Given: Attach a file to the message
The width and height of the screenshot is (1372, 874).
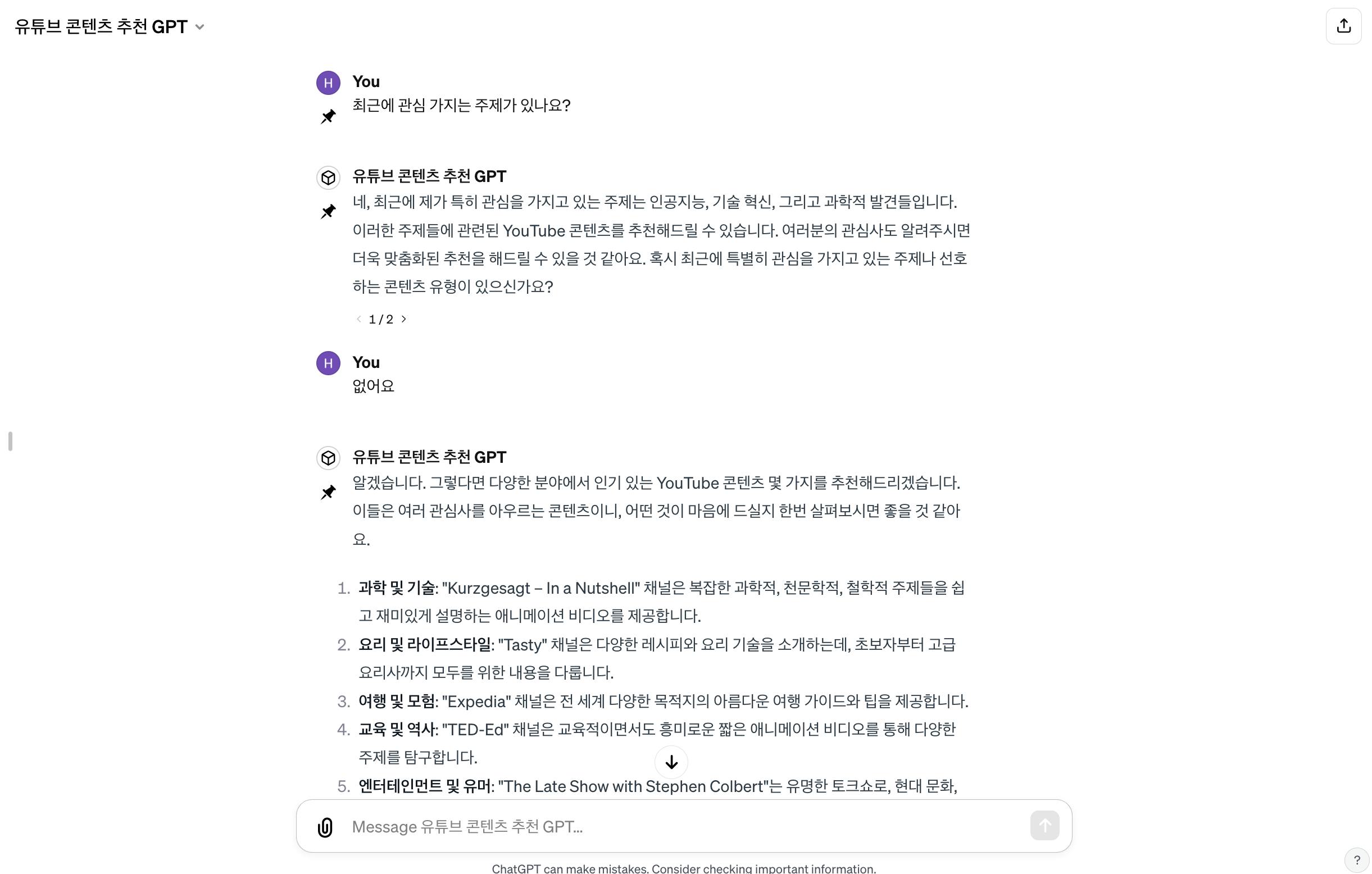Looking at the screenshot, I should pos(325,827).
